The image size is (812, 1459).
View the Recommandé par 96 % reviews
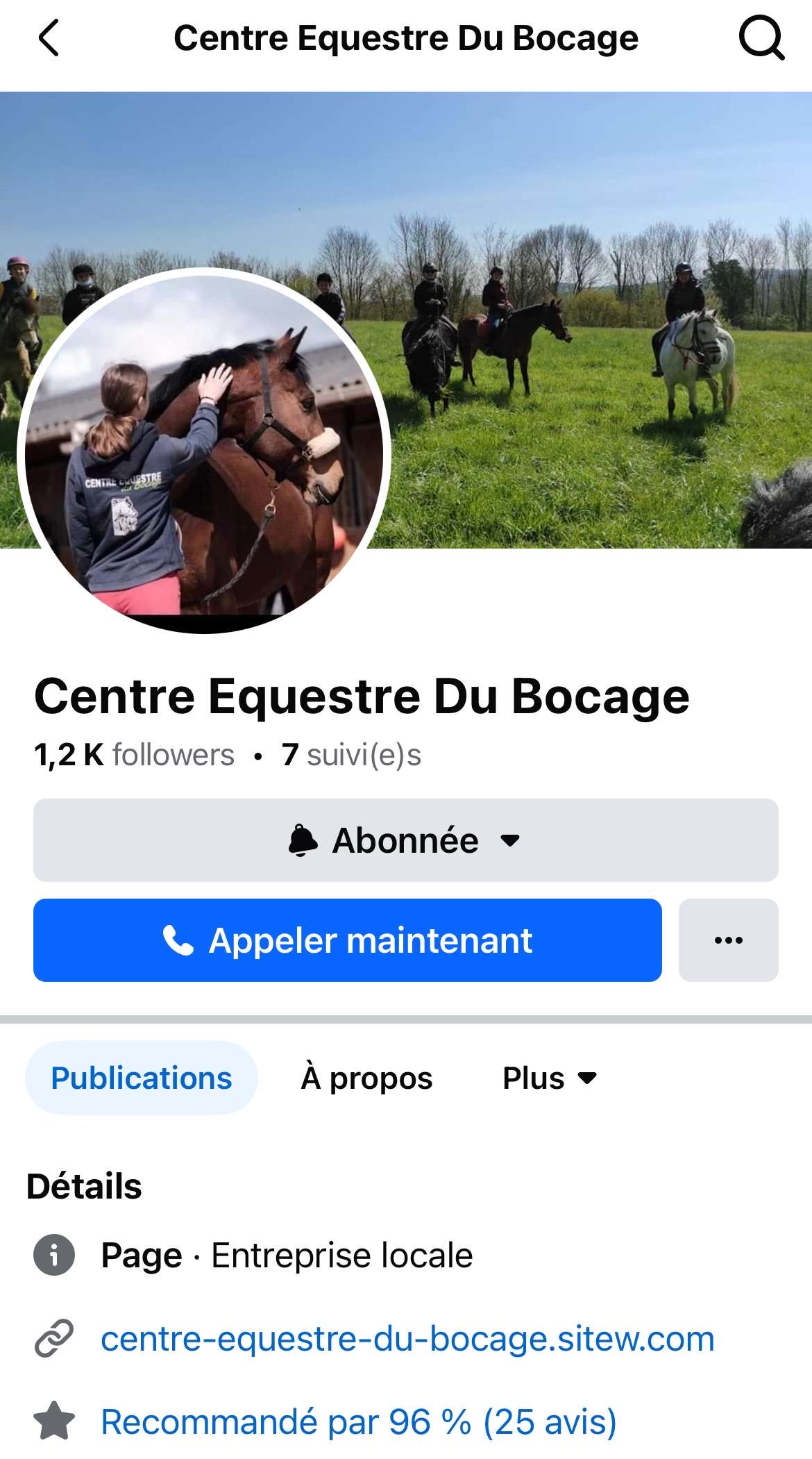358,1422
